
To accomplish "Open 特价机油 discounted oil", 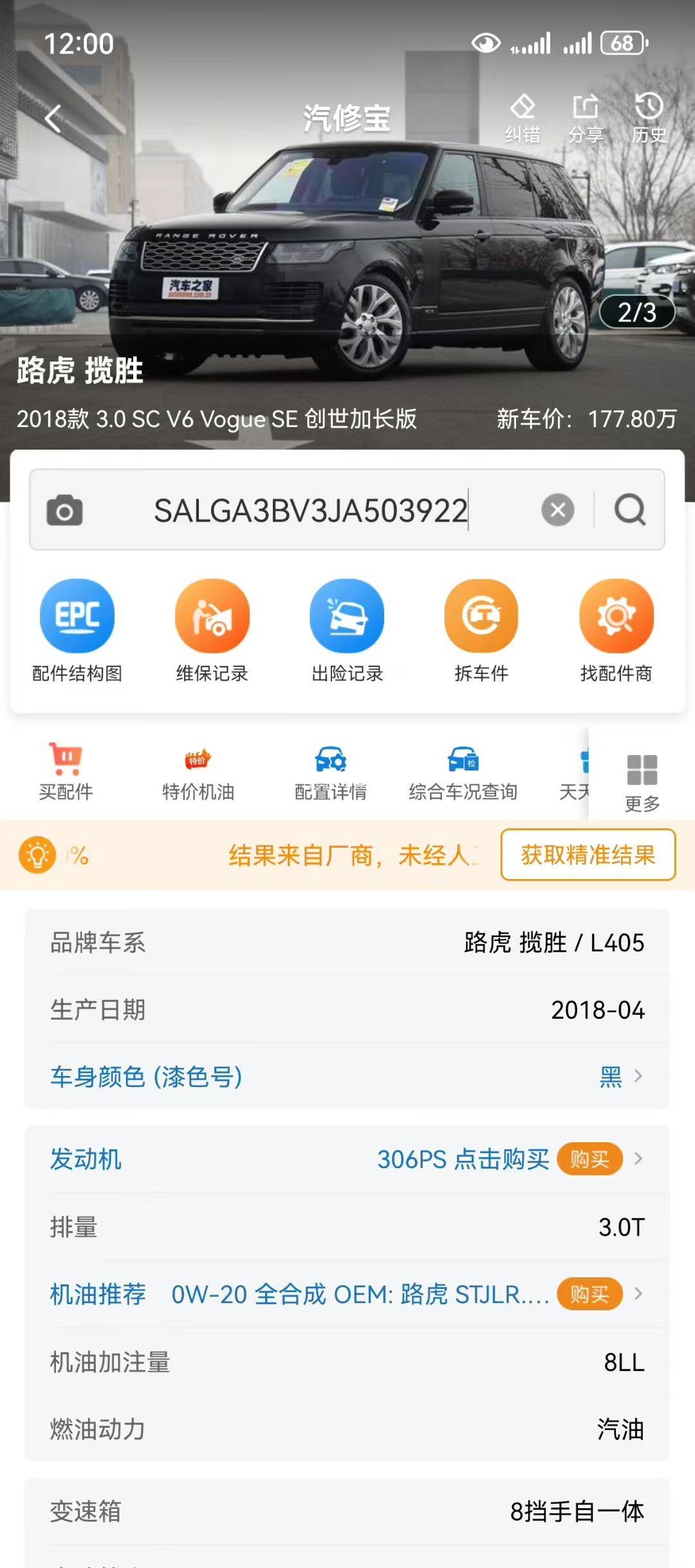I will (x=198, y=773).
